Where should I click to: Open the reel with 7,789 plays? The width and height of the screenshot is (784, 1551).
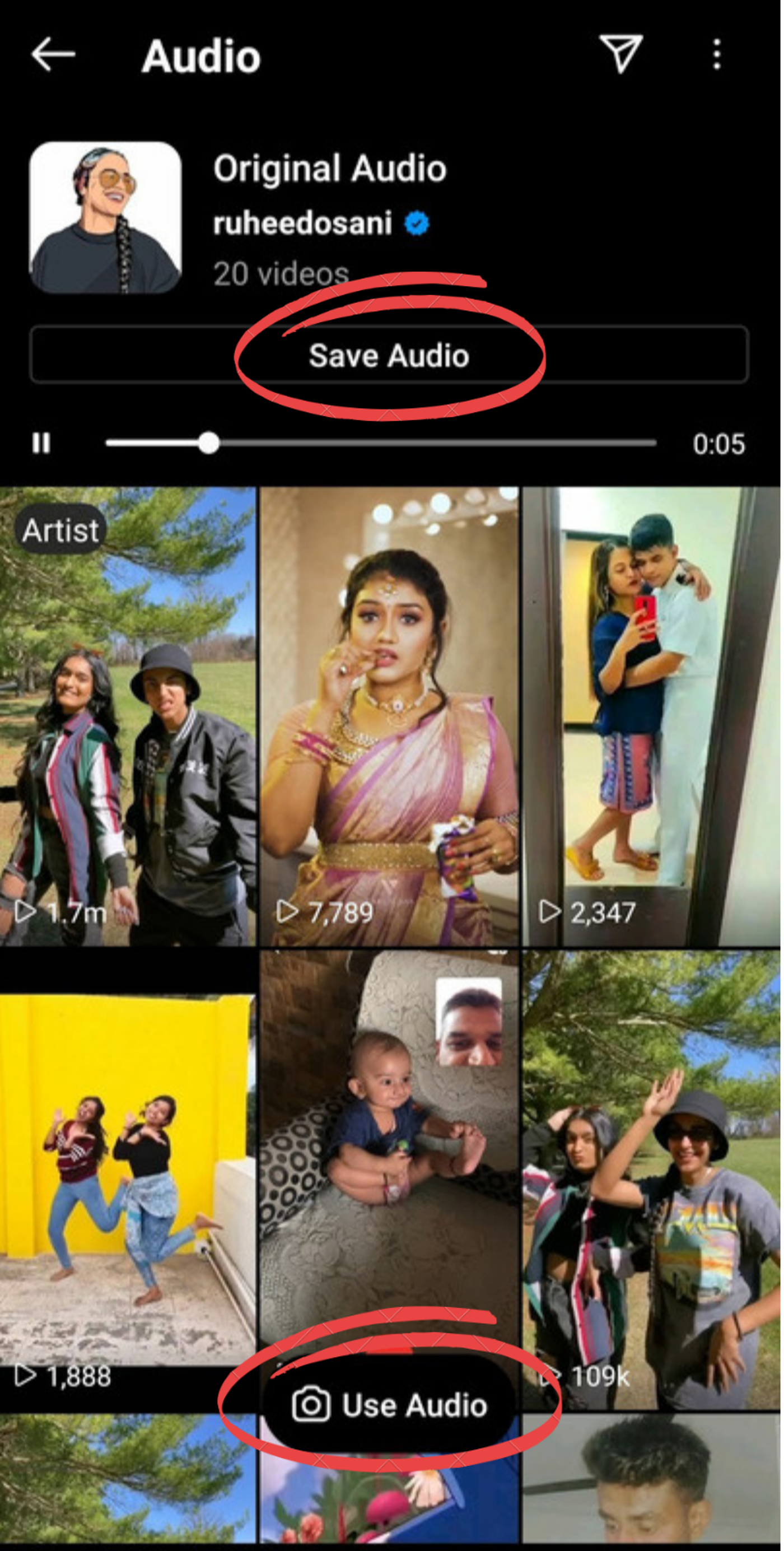click(x=389, y=716)
